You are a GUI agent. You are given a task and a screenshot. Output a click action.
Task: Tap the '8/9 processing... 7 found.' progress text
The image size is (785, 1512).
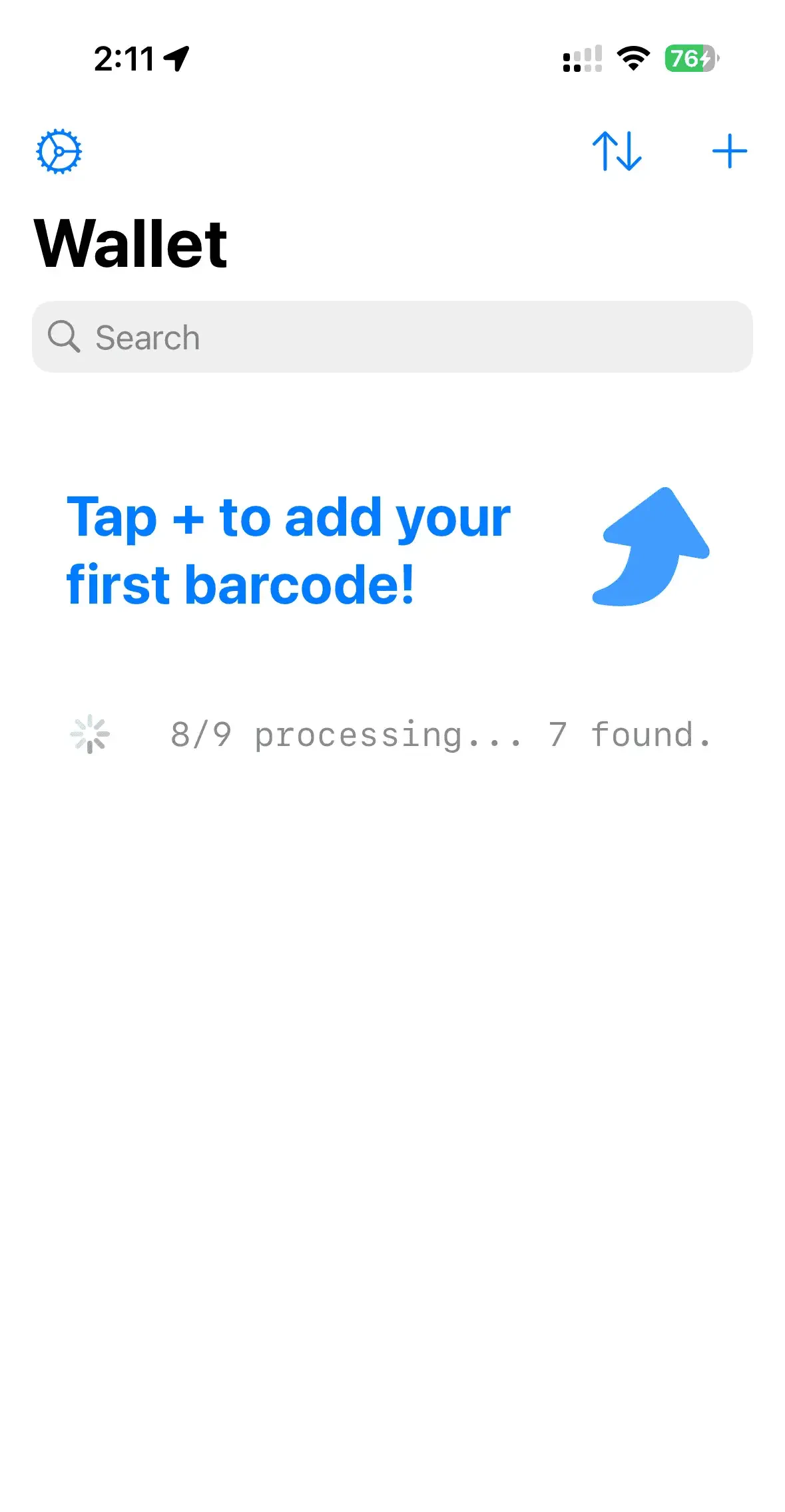pyautogui.click(x=441, y=734)
